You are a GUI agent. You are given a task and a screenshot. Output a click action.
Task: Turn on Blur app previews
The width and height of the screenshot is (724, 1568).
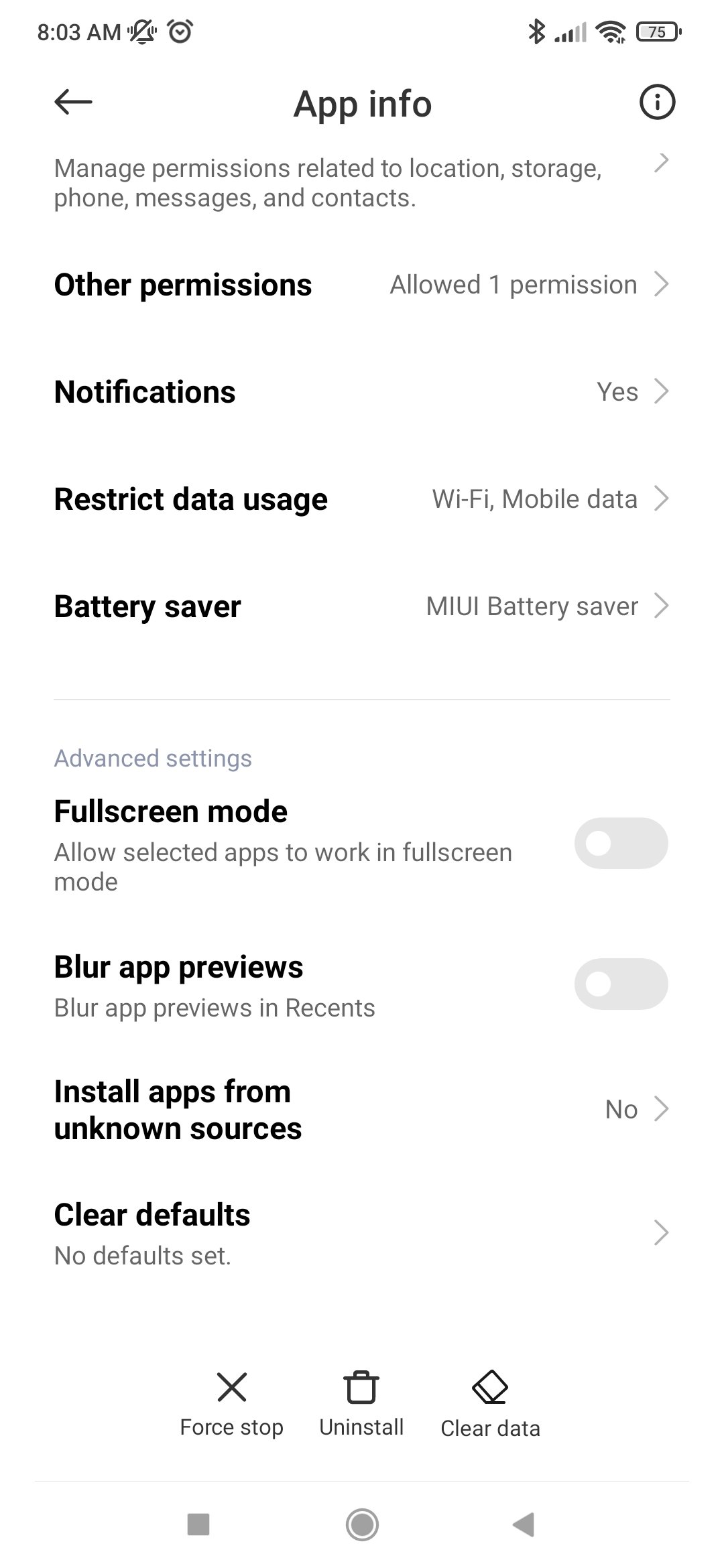click(621, 984)
